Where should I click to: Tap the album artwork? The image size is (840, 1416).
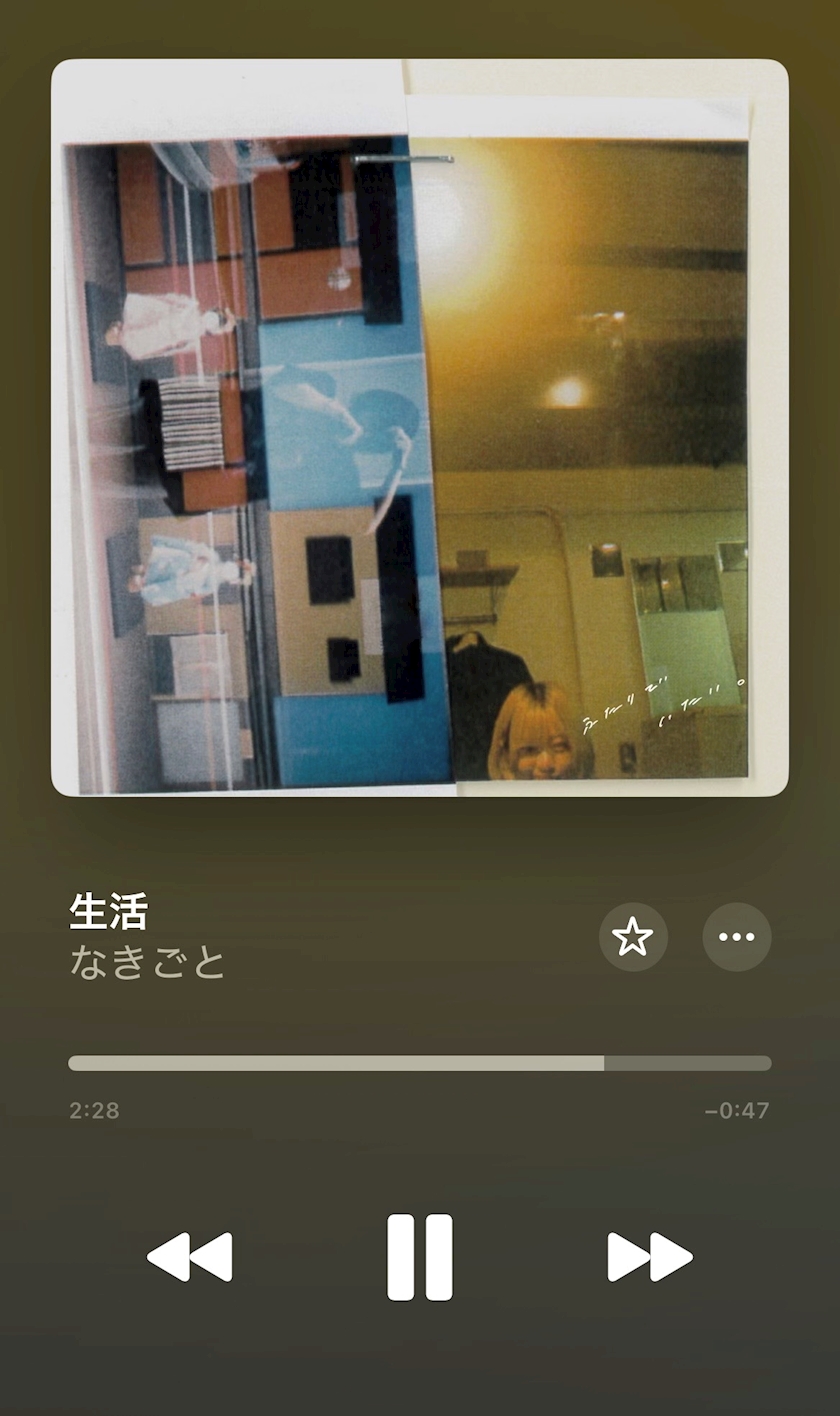[420, 428]
